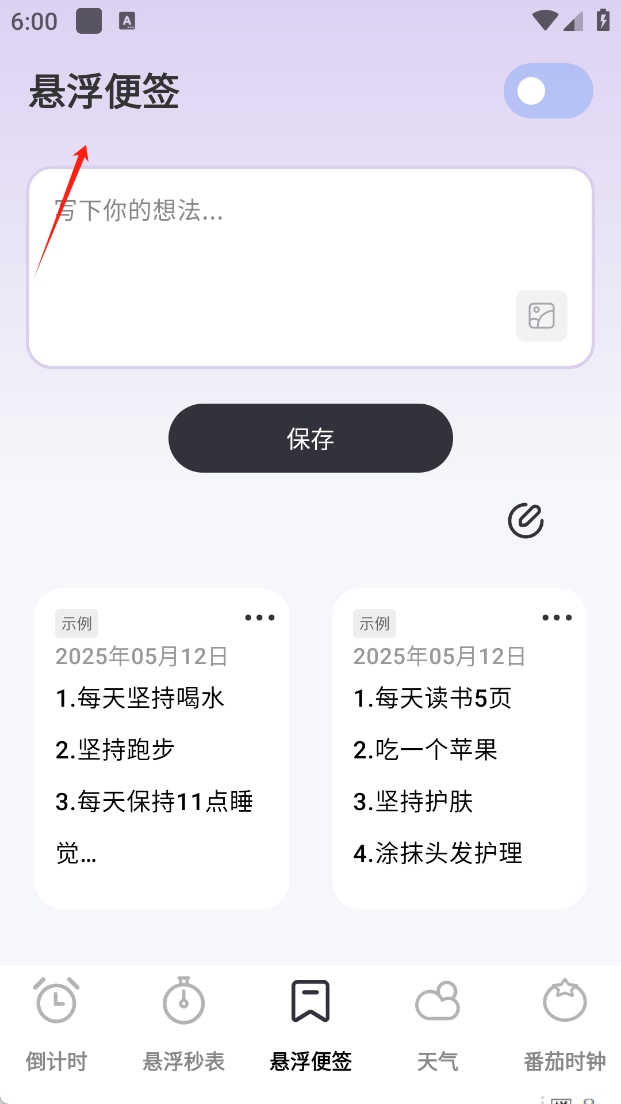Switch to the 悬浮秒表 tab
The image size is (621, 1104).
tap(184, 1022)
